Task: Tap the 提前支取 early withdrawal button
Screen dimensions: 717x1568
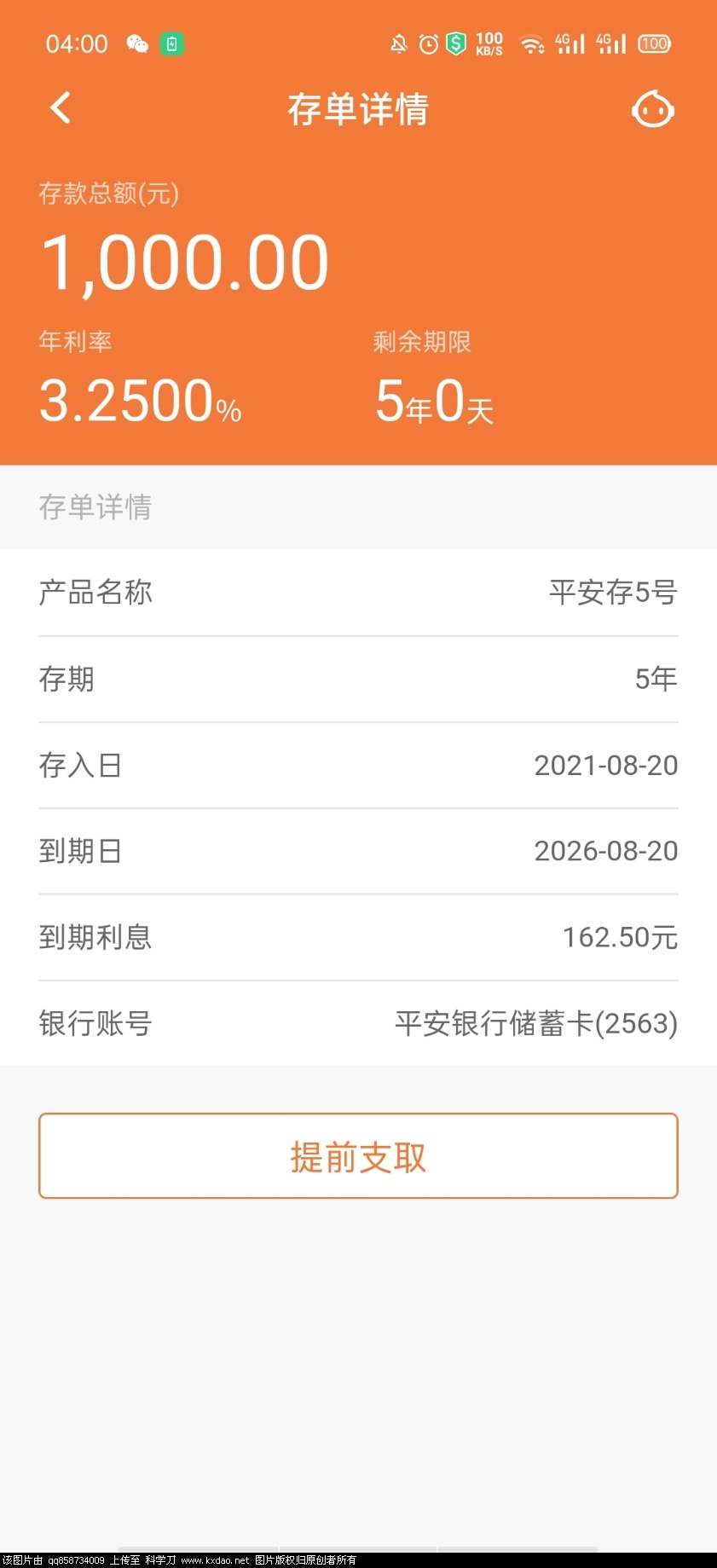Action: (358, 1155)
